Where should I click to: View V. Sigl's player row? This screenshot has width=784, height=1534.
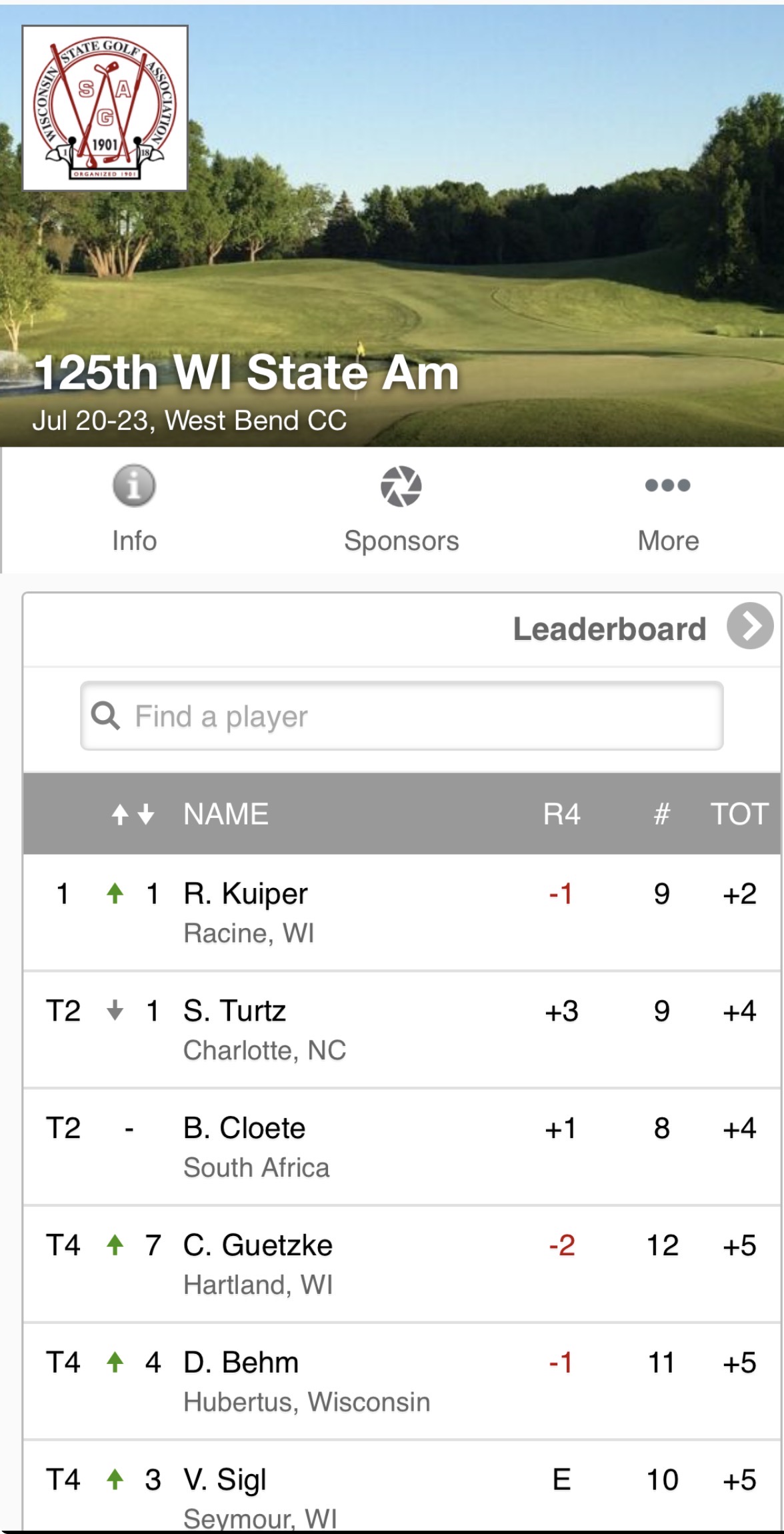[402, 1487]
